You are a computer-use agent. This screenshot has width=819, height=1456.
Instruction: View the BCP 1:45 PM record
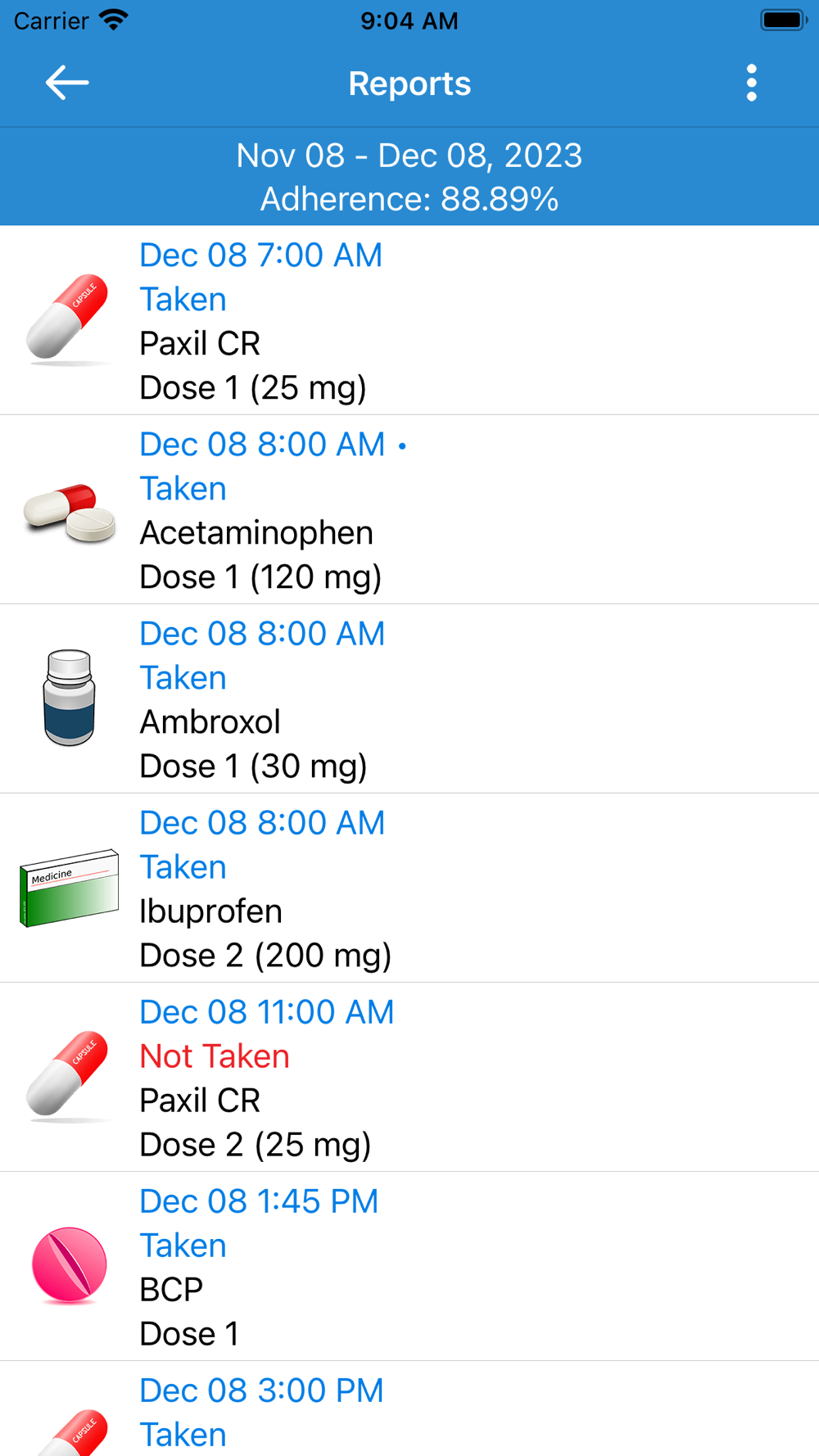point(409,1266)
